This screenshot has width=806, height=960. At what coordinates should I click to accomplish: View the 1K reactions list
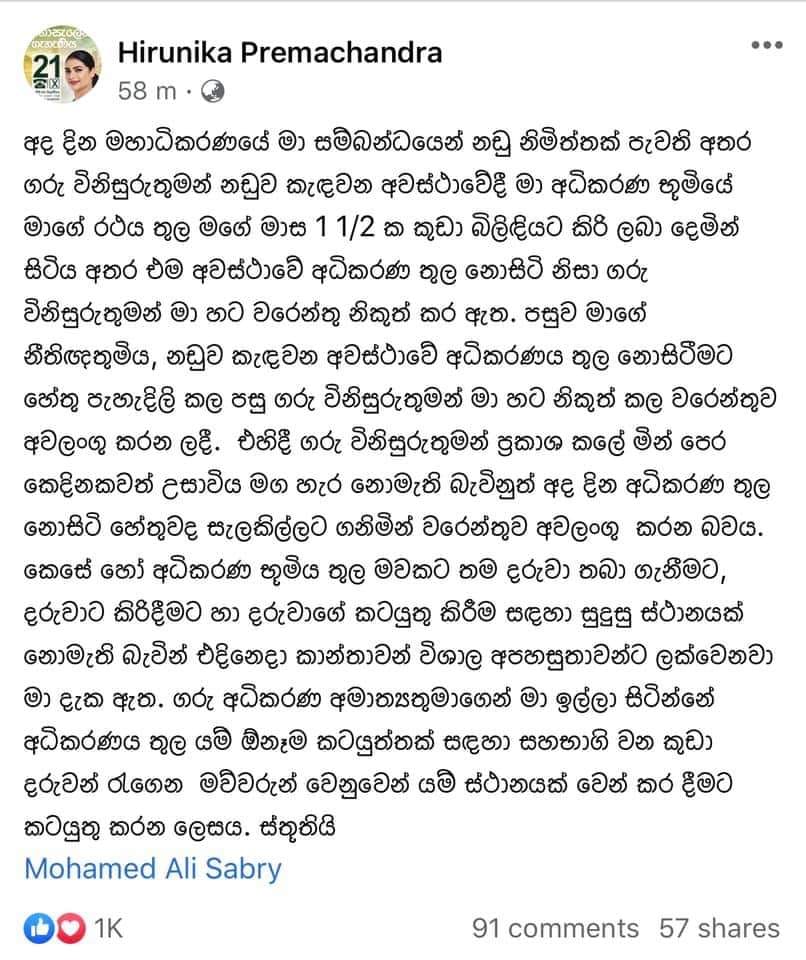tap(73, 928)
